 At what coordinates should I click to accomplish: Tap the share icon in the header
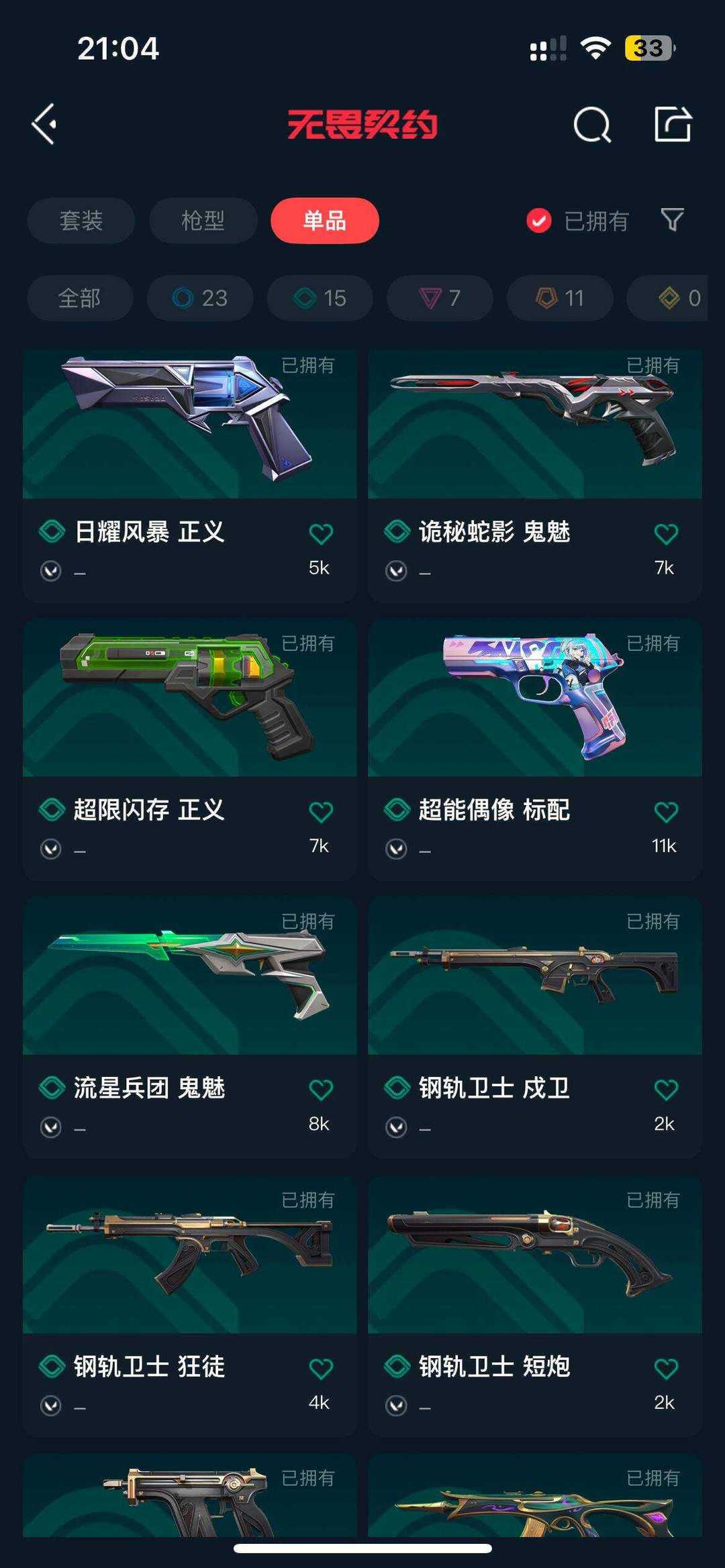(673, 124)
